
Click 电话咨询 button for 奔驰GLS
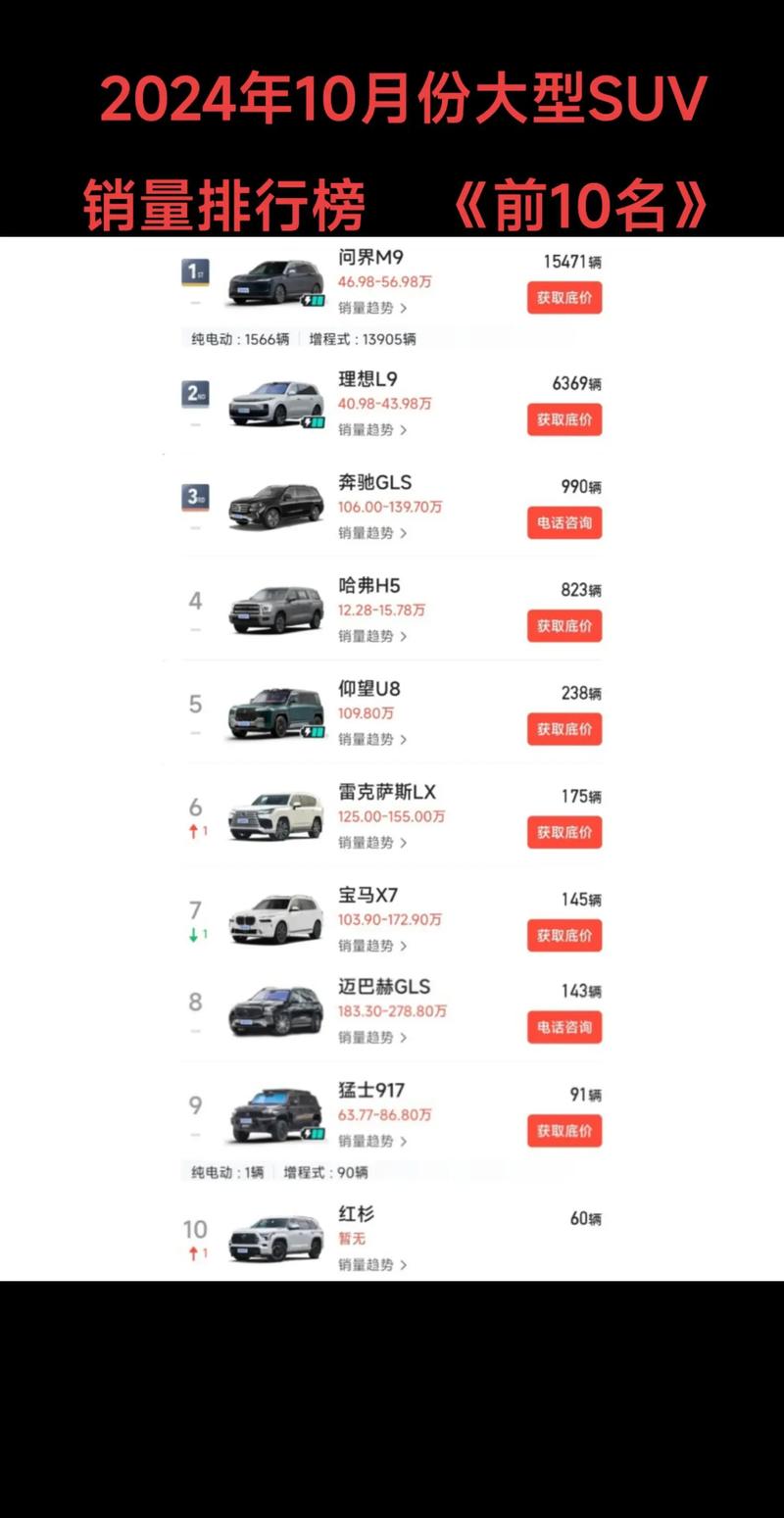pos(564,523)
